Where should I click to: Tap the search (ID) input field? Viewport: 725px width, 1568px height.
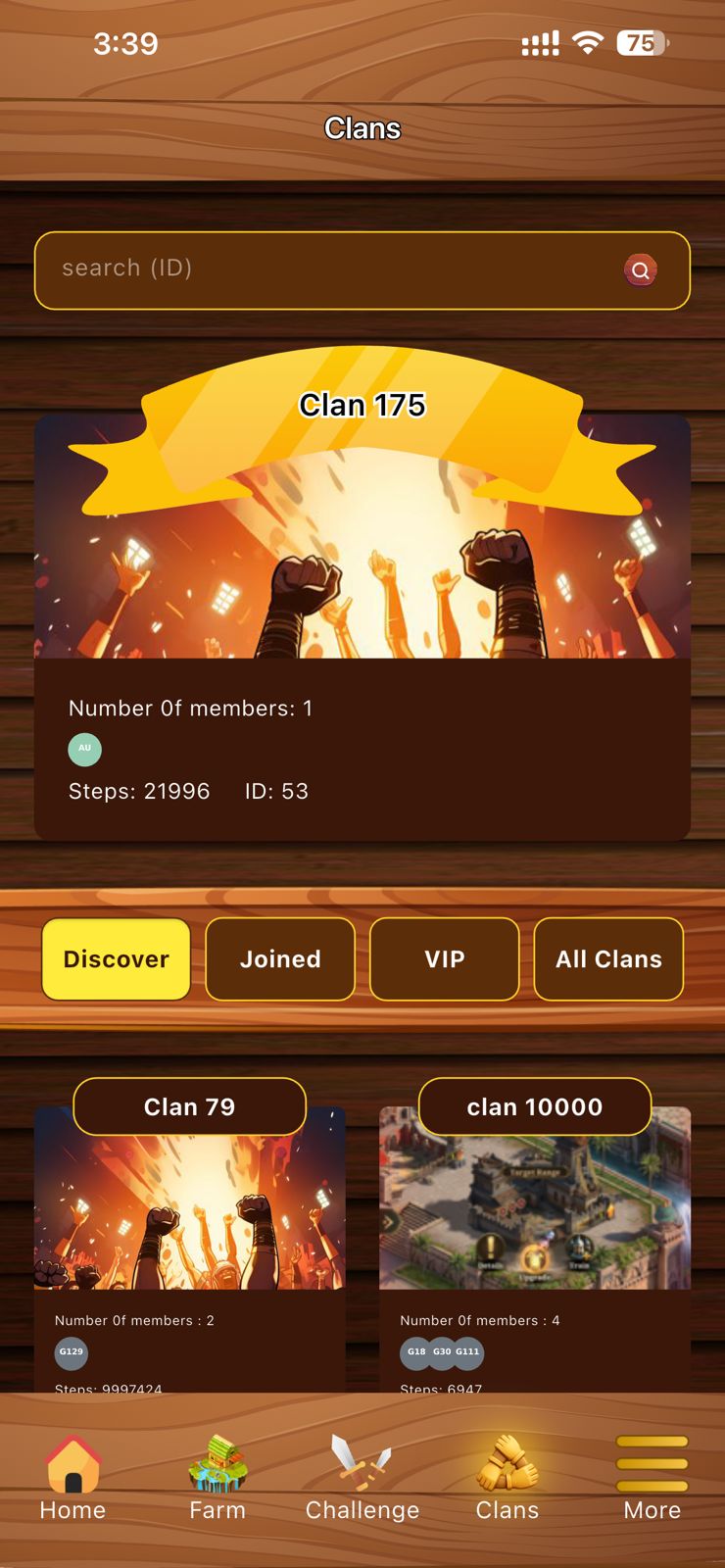323,269
